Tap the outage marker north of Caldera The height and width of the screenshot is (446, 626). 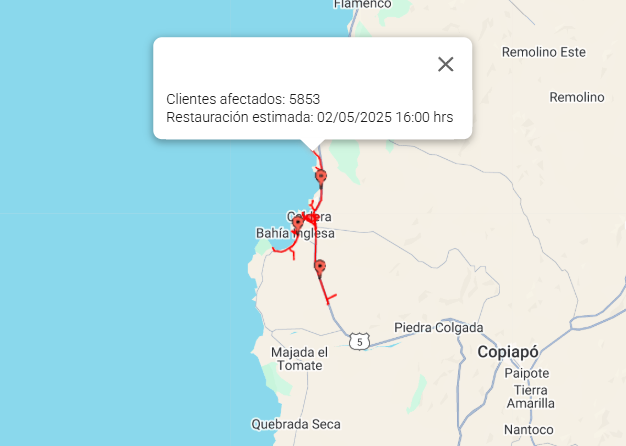click(x=321, y=176)
